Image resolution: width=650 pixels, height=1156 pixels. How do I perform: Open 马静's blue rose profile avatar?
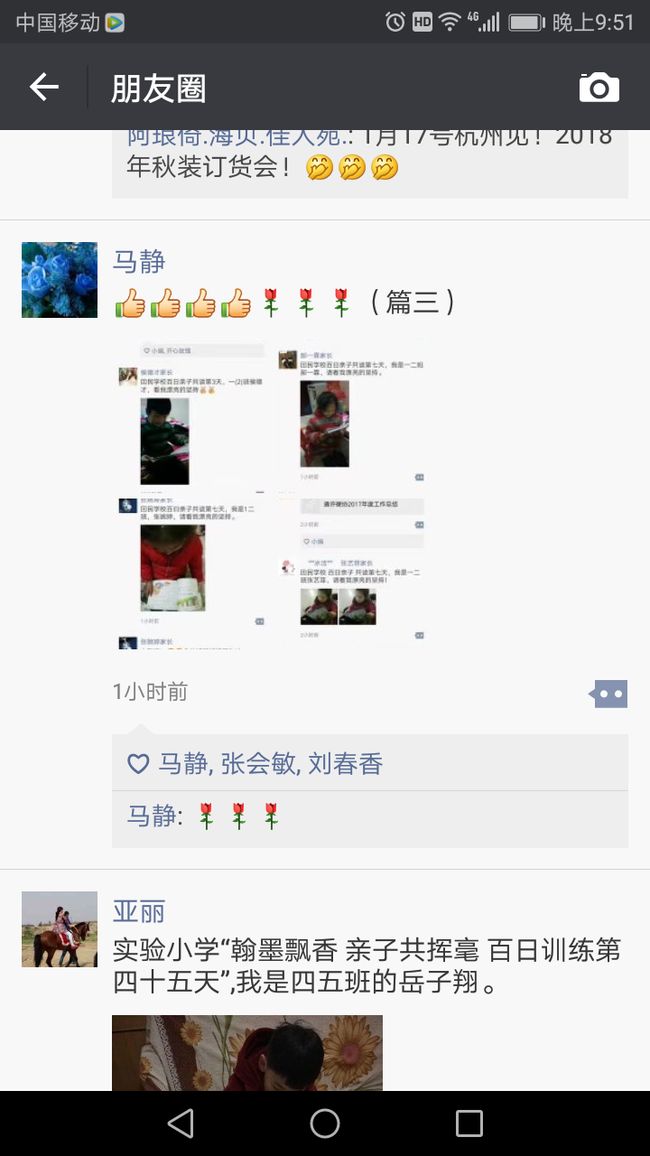(60, 279)
